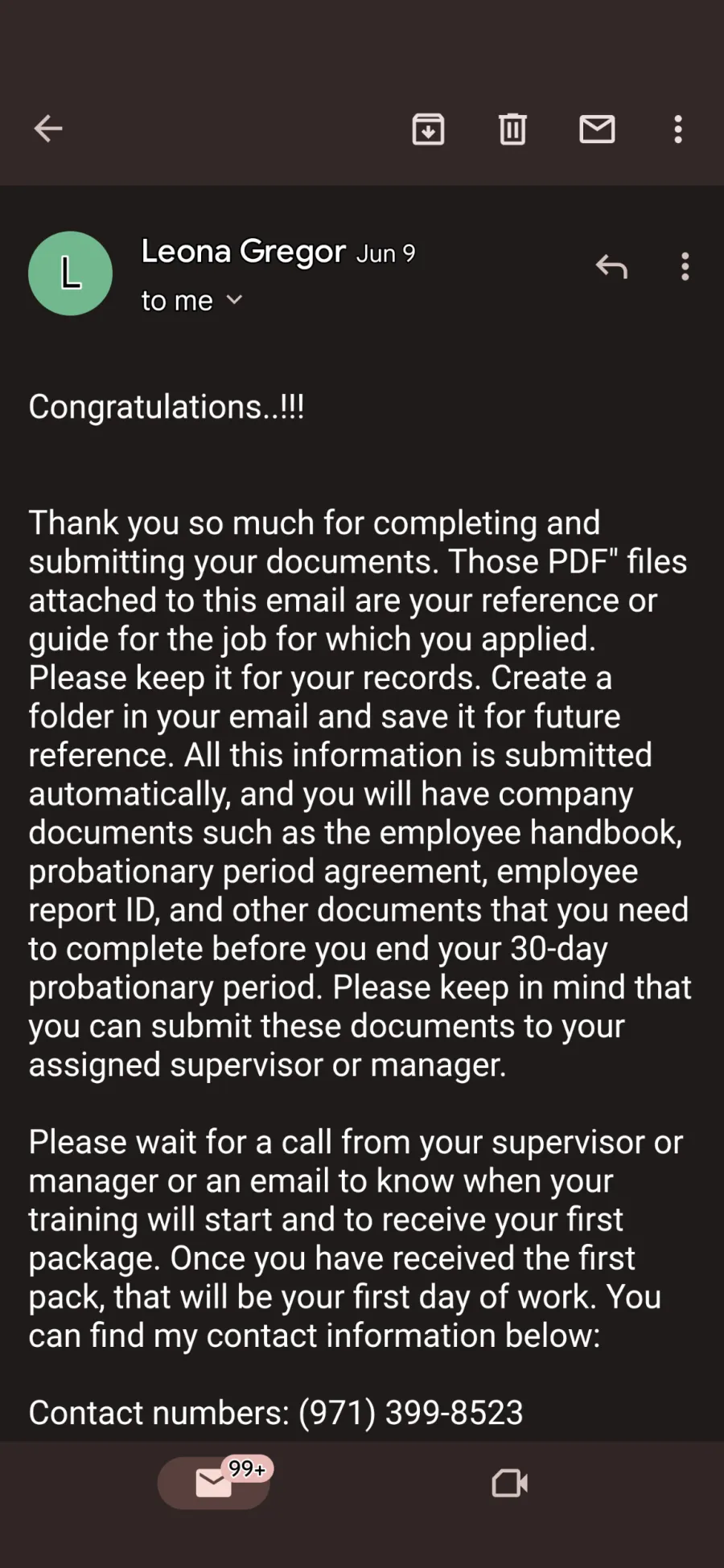
Task: Delete this email
Action: (x=512, y=129)
